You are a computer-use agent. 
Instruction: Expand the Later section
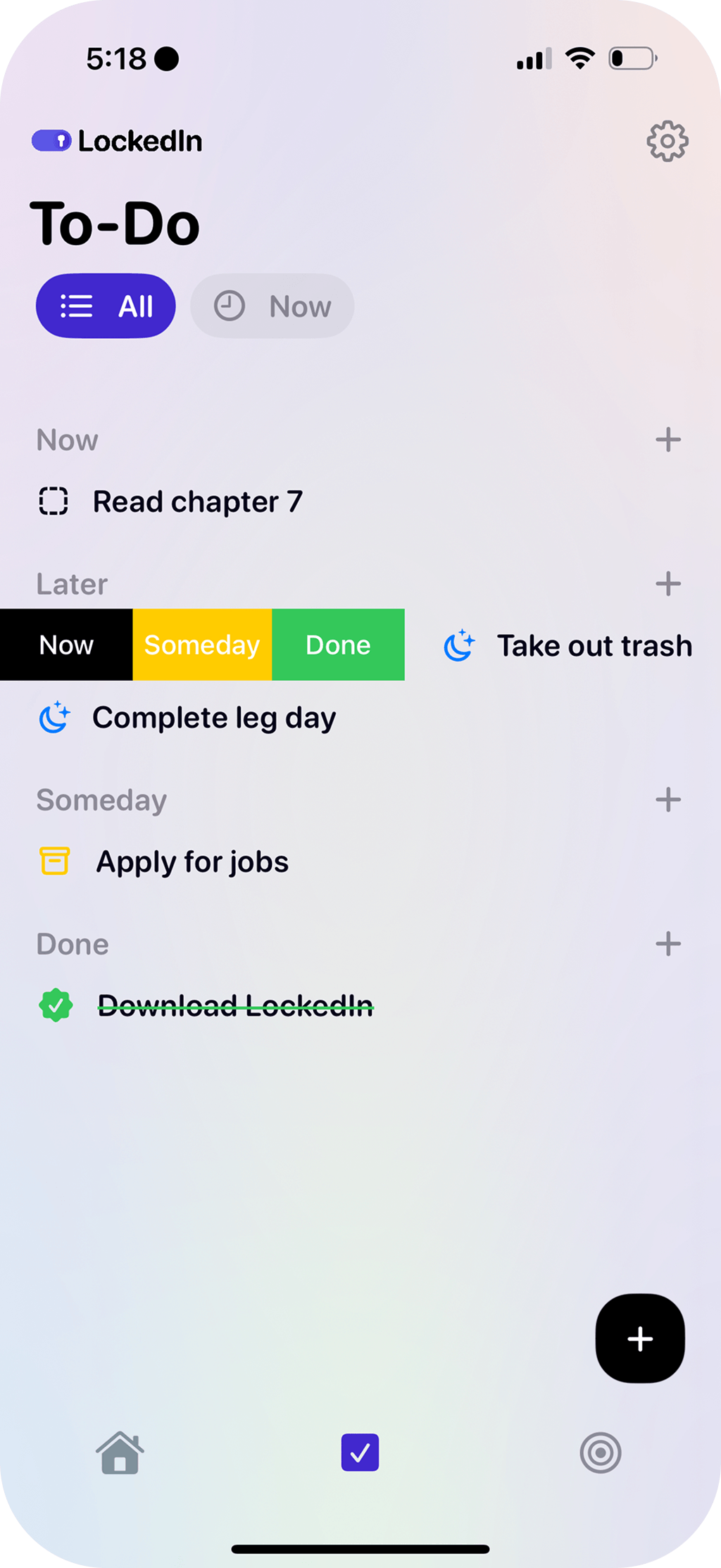(72, 584)
